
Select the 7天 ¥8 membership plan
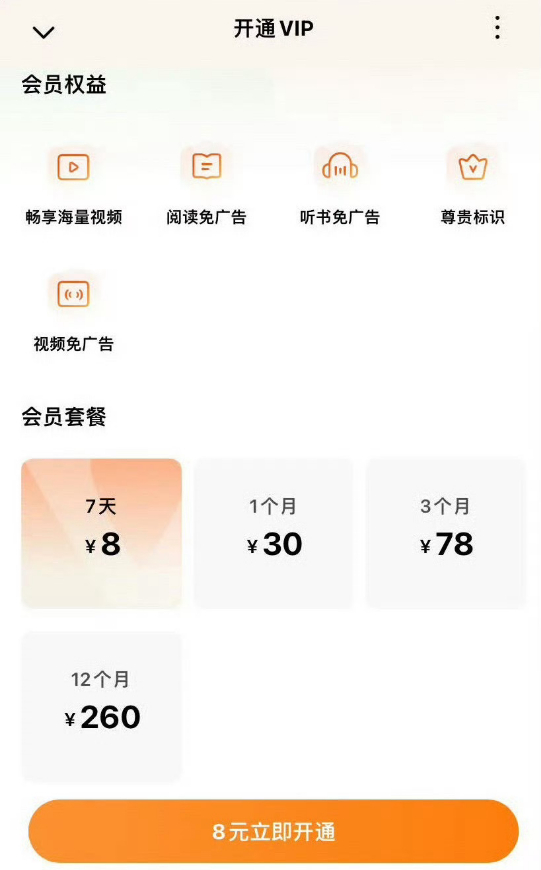pyautogui.click(x=102, y=533)
